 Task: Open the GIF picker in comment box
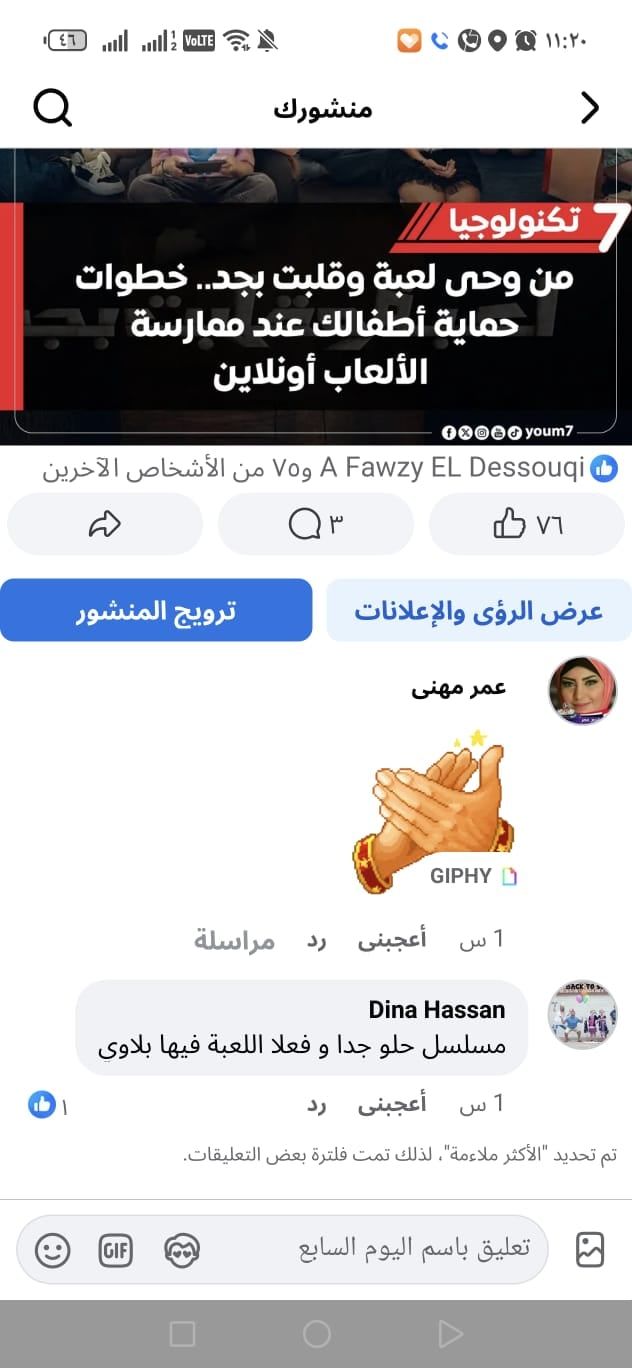click(x=116, y=1249)
